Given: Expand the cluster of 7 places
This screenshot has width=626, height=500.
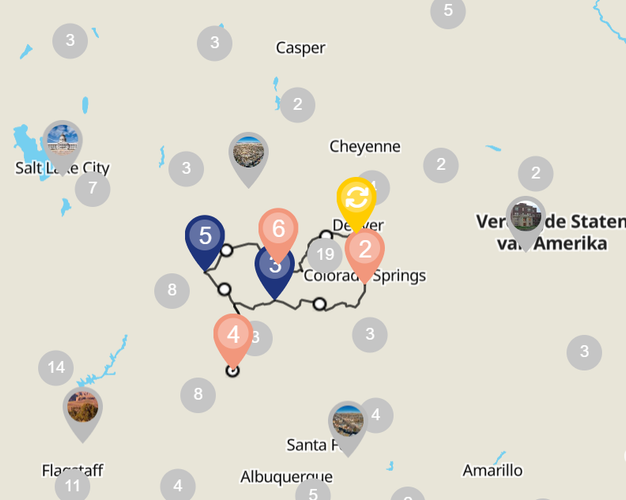Looking at the screenshot, I should (92, 187).
